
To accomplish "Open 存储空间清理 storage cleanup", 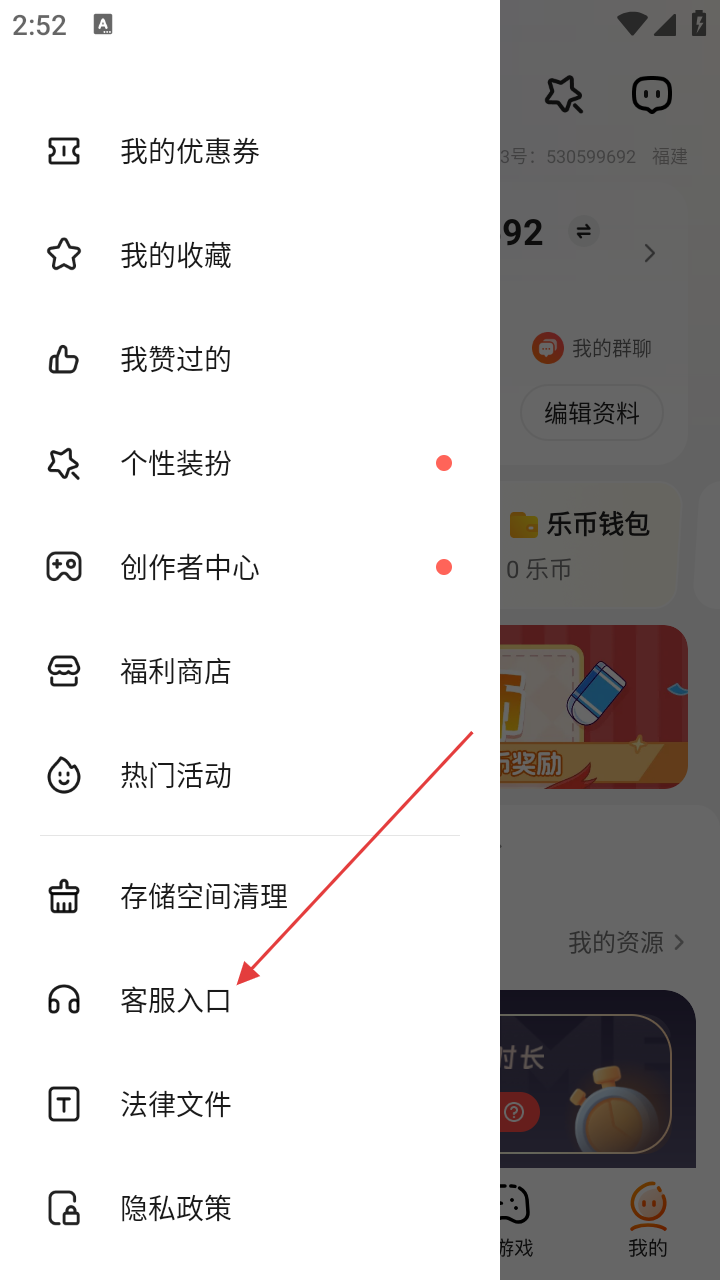I will (x=204, y=897).
